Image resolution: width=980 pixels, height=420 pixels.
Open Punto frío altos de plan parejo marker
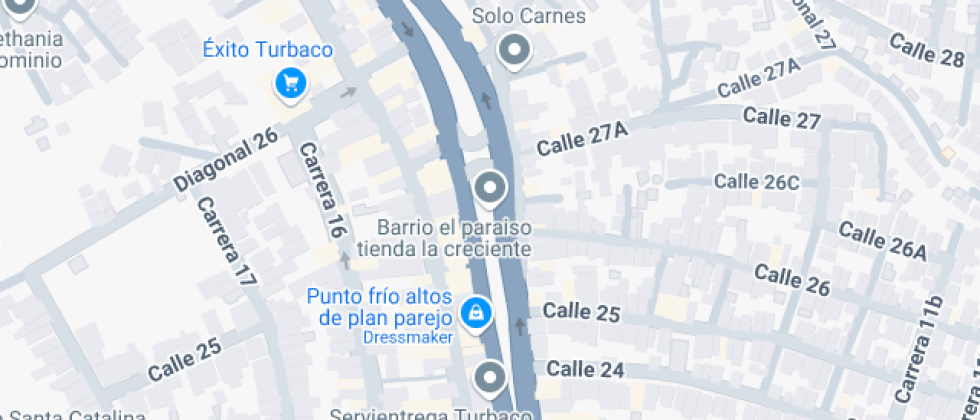pos(476,313)
